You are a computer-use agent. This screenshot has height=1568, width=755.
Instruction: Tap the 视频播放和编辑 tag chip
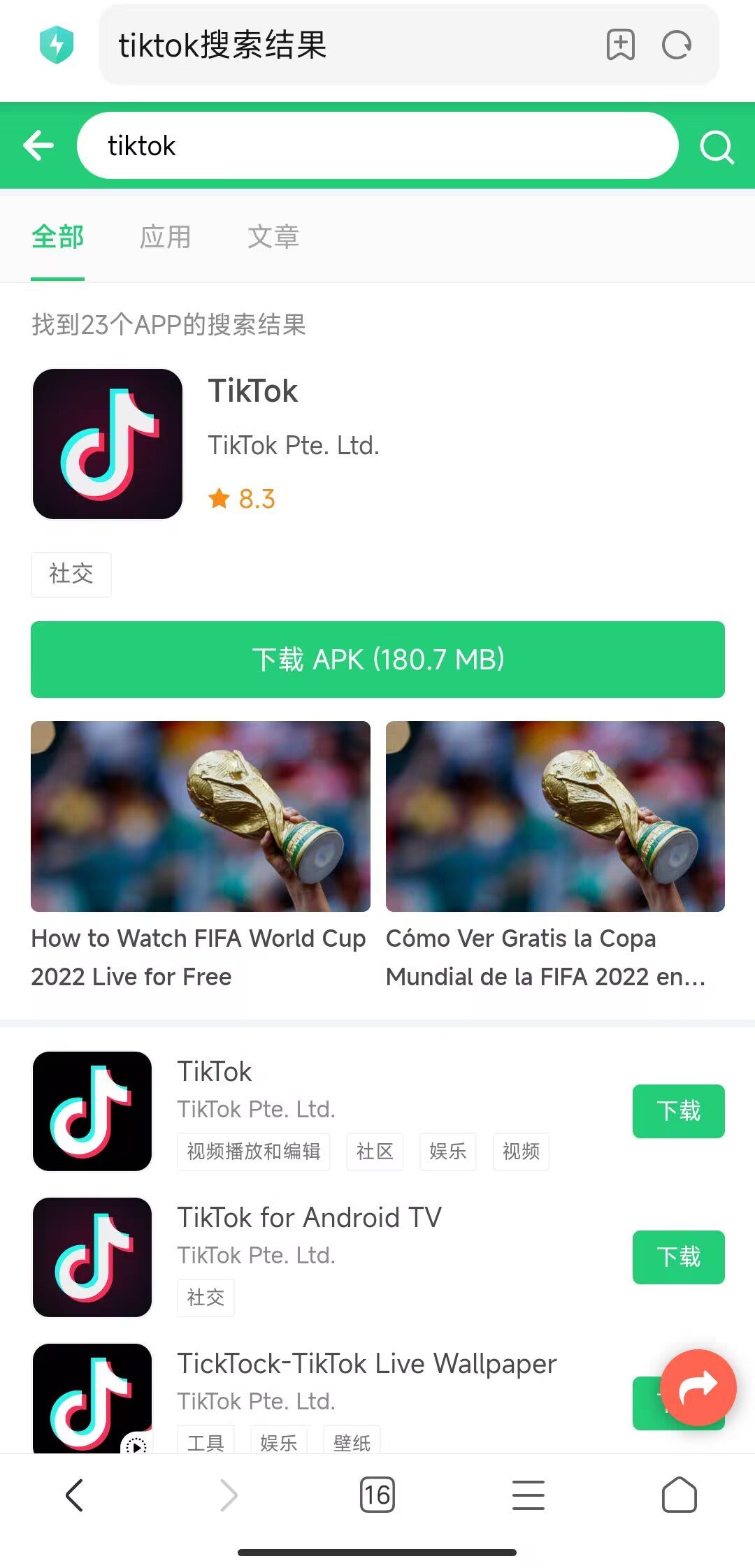click(254, 1152)
